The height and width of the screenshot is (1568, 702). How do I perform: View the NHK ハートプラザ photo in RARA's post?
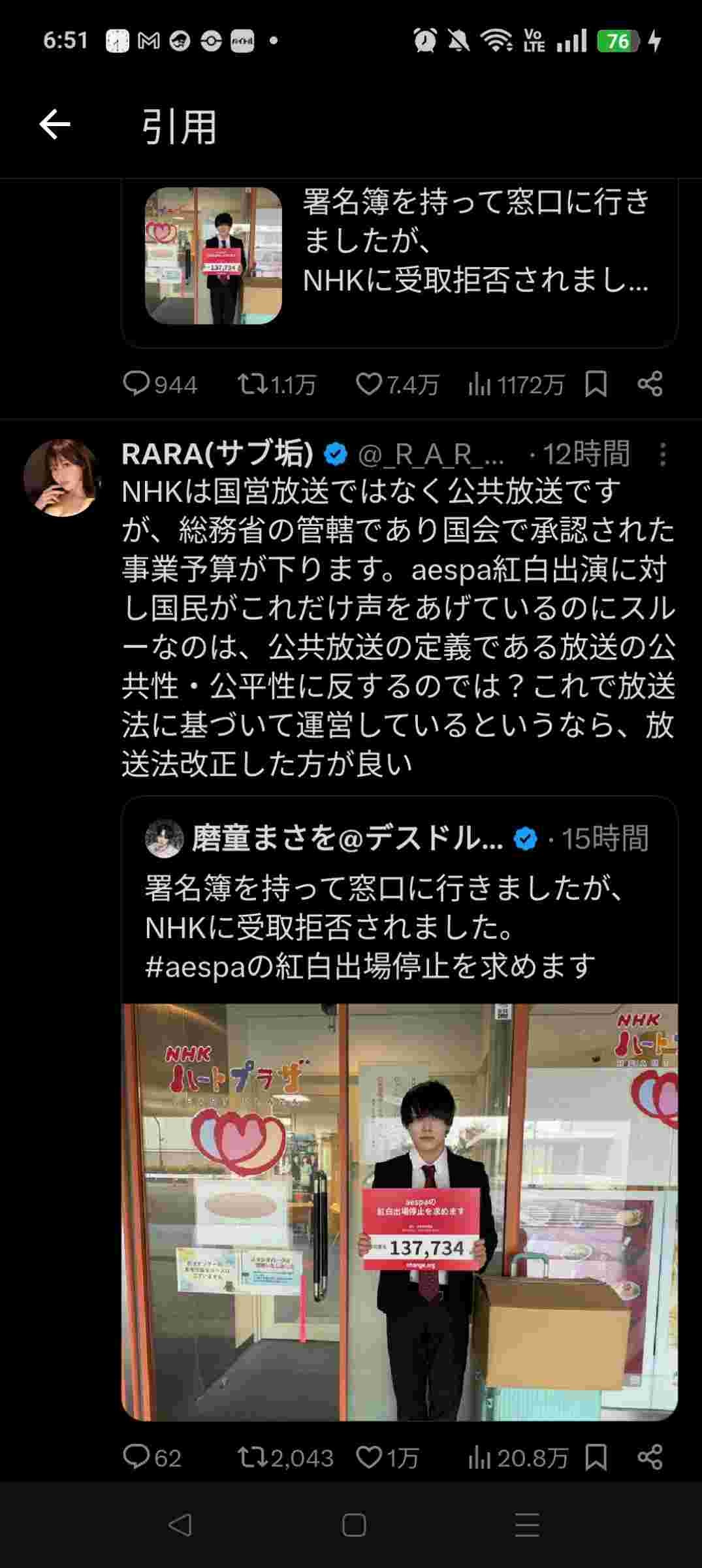[399, 1212]
